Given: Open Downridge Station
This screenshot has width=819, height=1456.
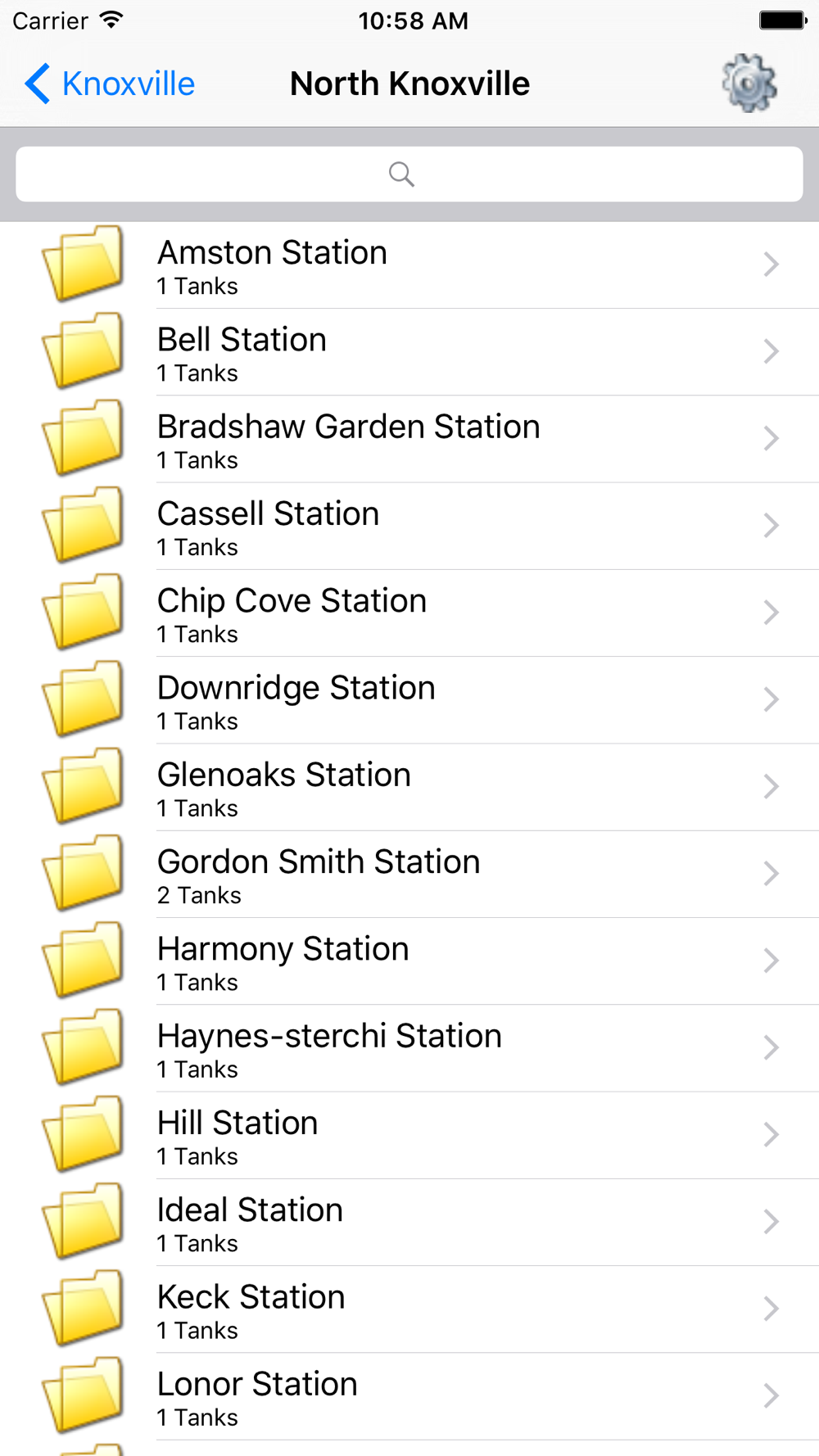Looking at the screenshot, I should pos(409,700).
